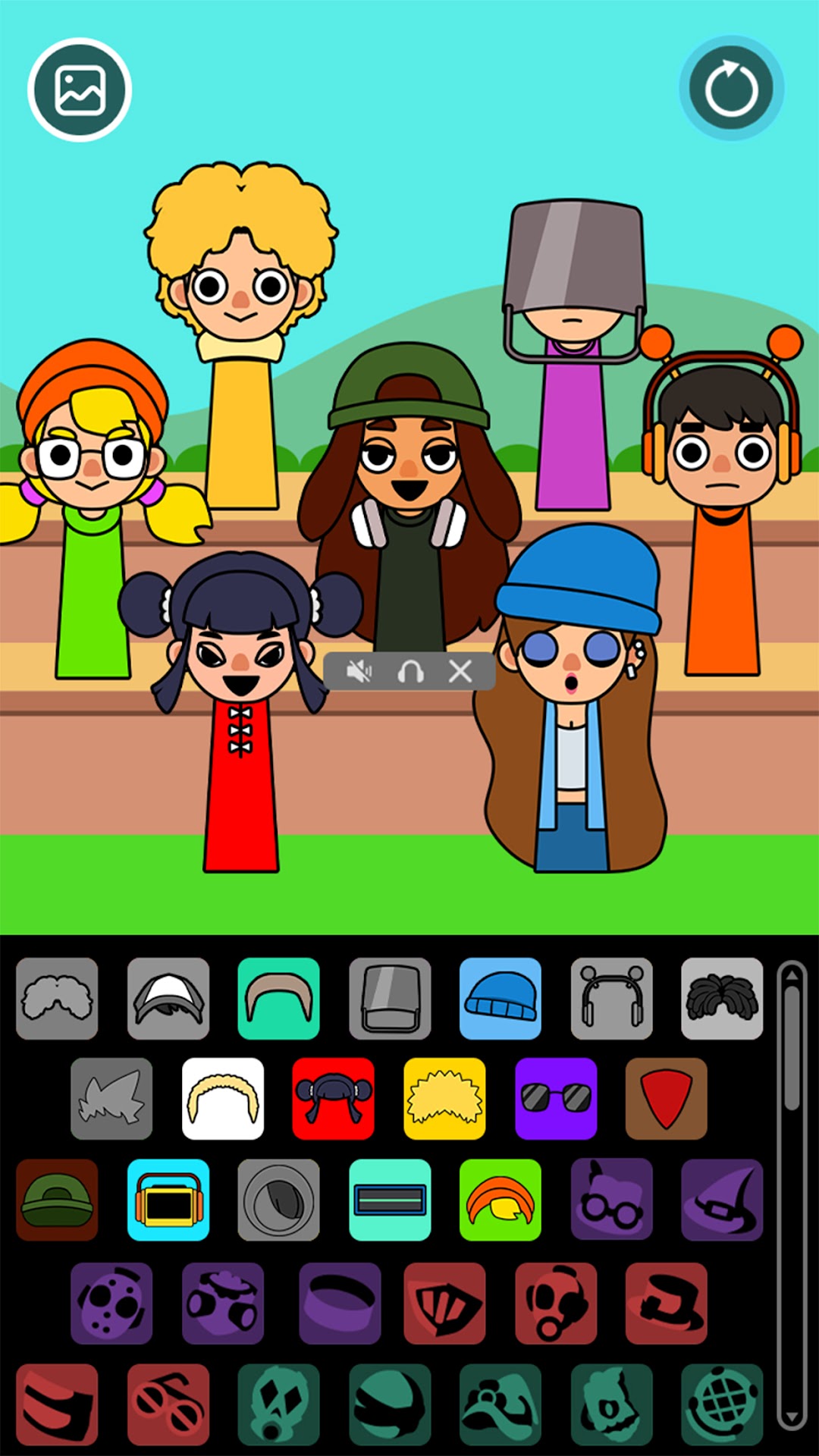Tap the scrollbar down arrow
The image size is (819, 1456).
792,1416
